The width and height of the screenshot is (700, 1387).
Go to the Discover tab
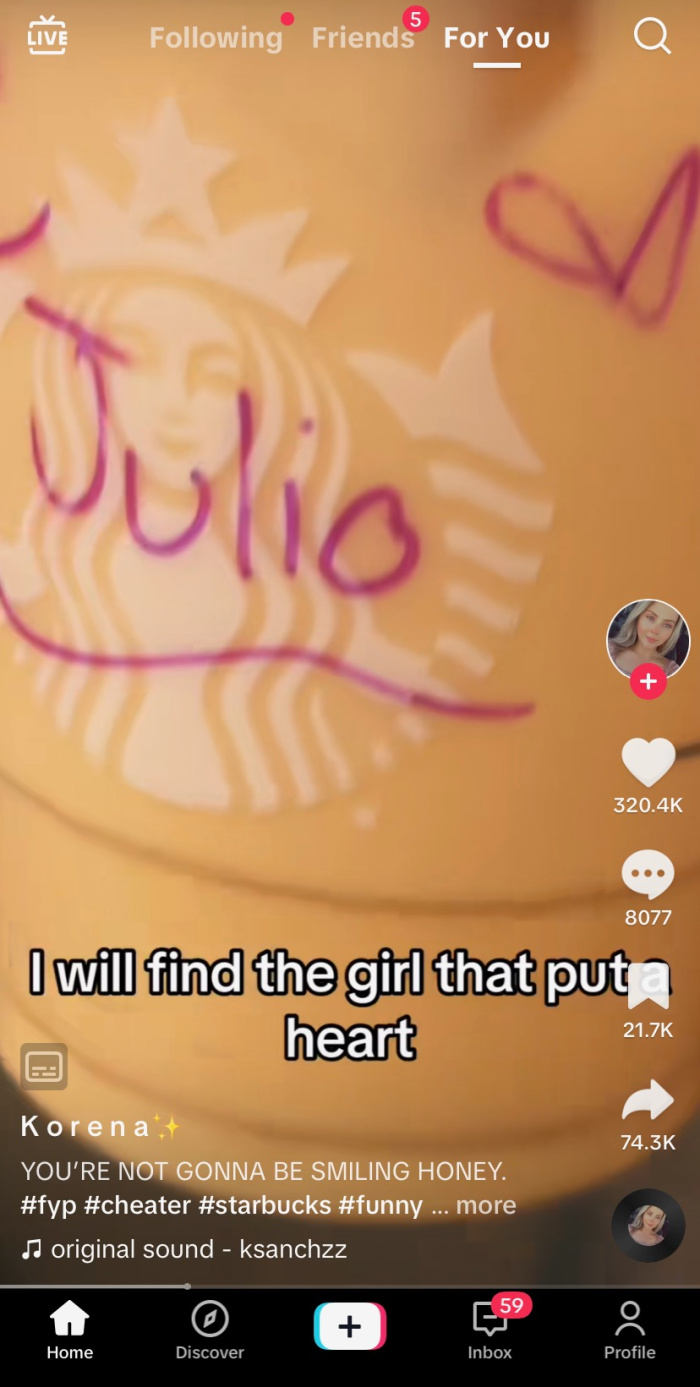[210, 1331]
